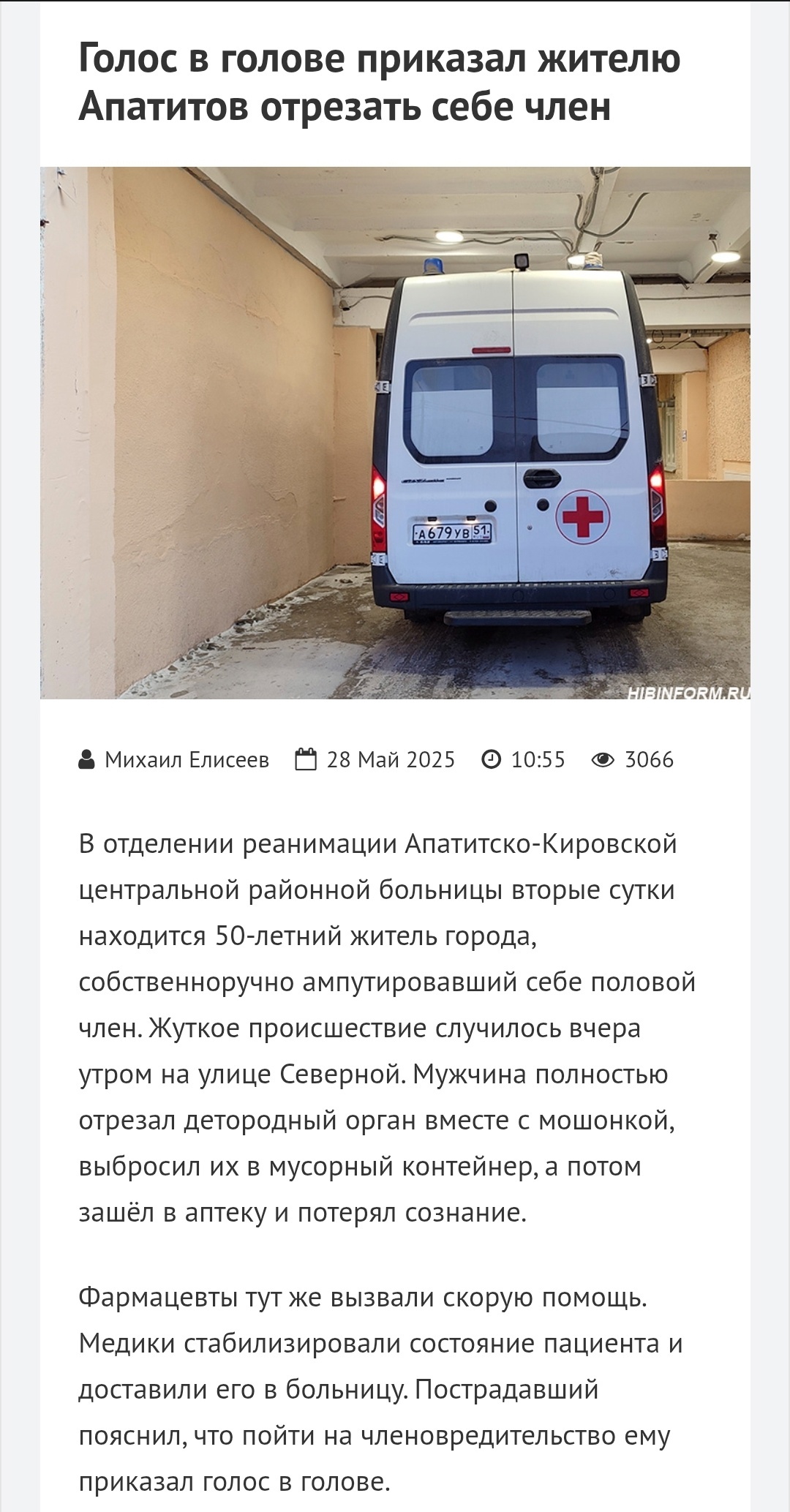The image size is (790, 1512).
Task: Open the ambulance article photo
Action: (395, 432)
